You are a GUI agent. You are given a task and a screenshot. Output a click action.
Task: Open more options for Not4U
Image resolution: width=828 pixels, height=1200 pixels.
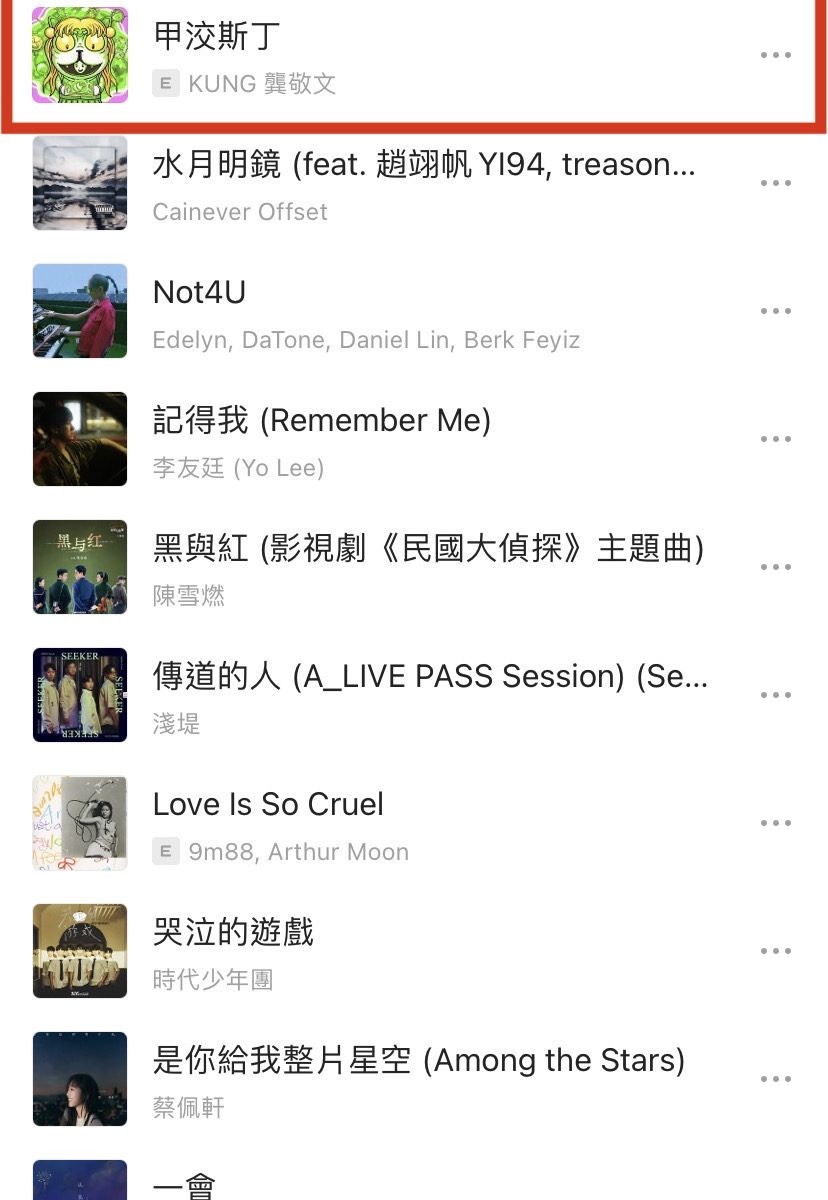[776, 312]
